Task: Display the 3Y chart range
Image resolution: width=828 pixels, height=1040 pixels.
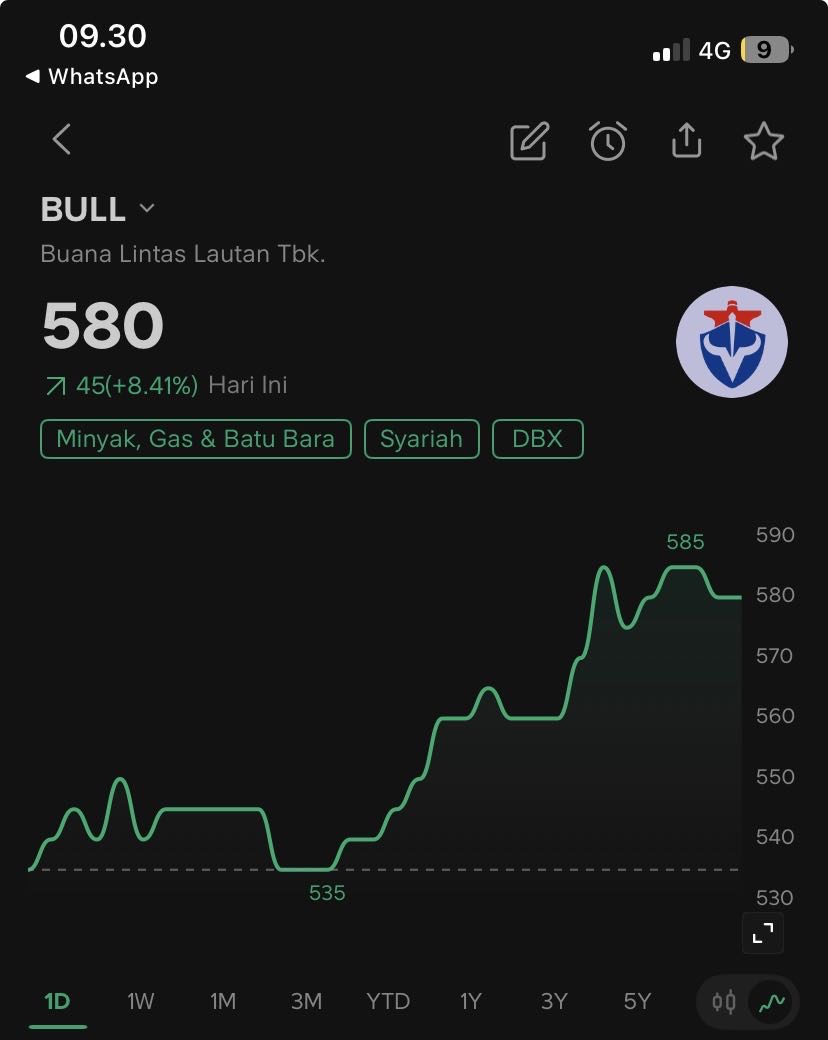Action: point(554,1001)
